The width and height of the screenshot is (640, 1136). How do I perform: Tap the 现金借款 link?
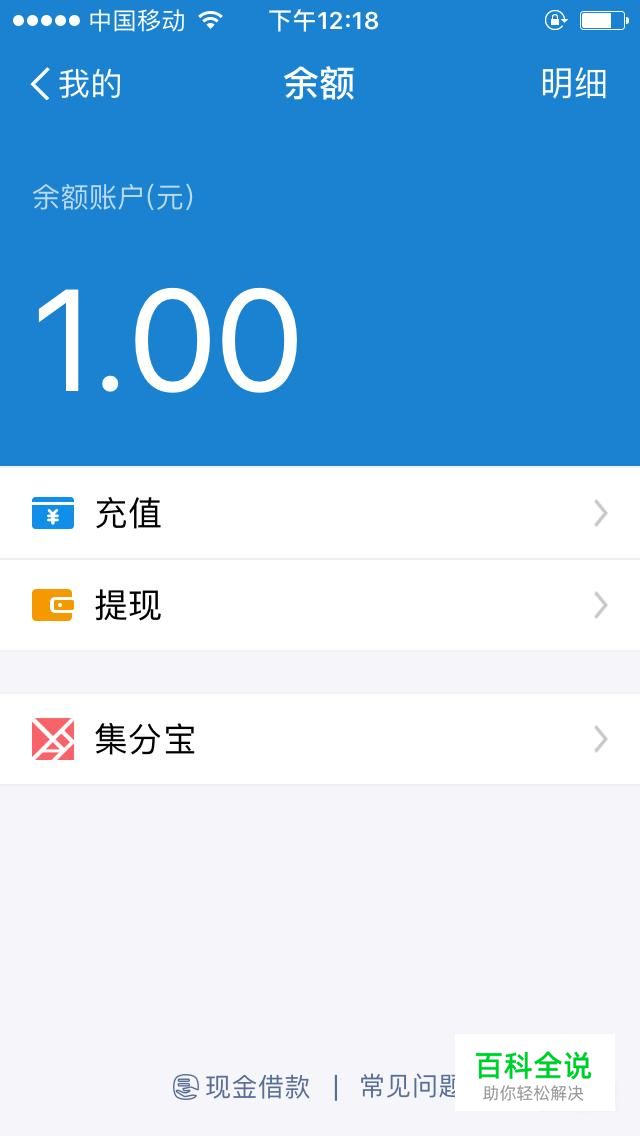243,1087
